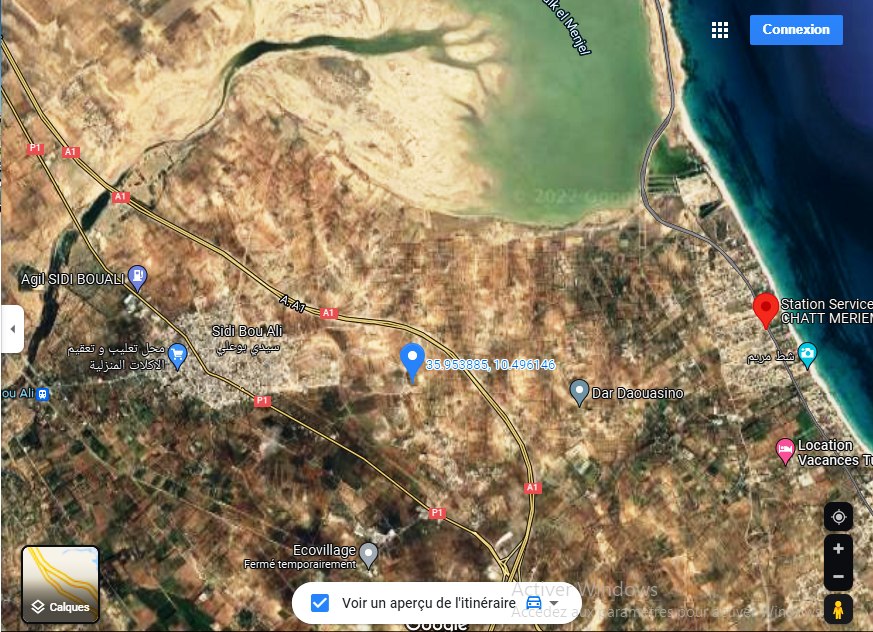
Task: Center map on my location
Action: pos(838,517)
